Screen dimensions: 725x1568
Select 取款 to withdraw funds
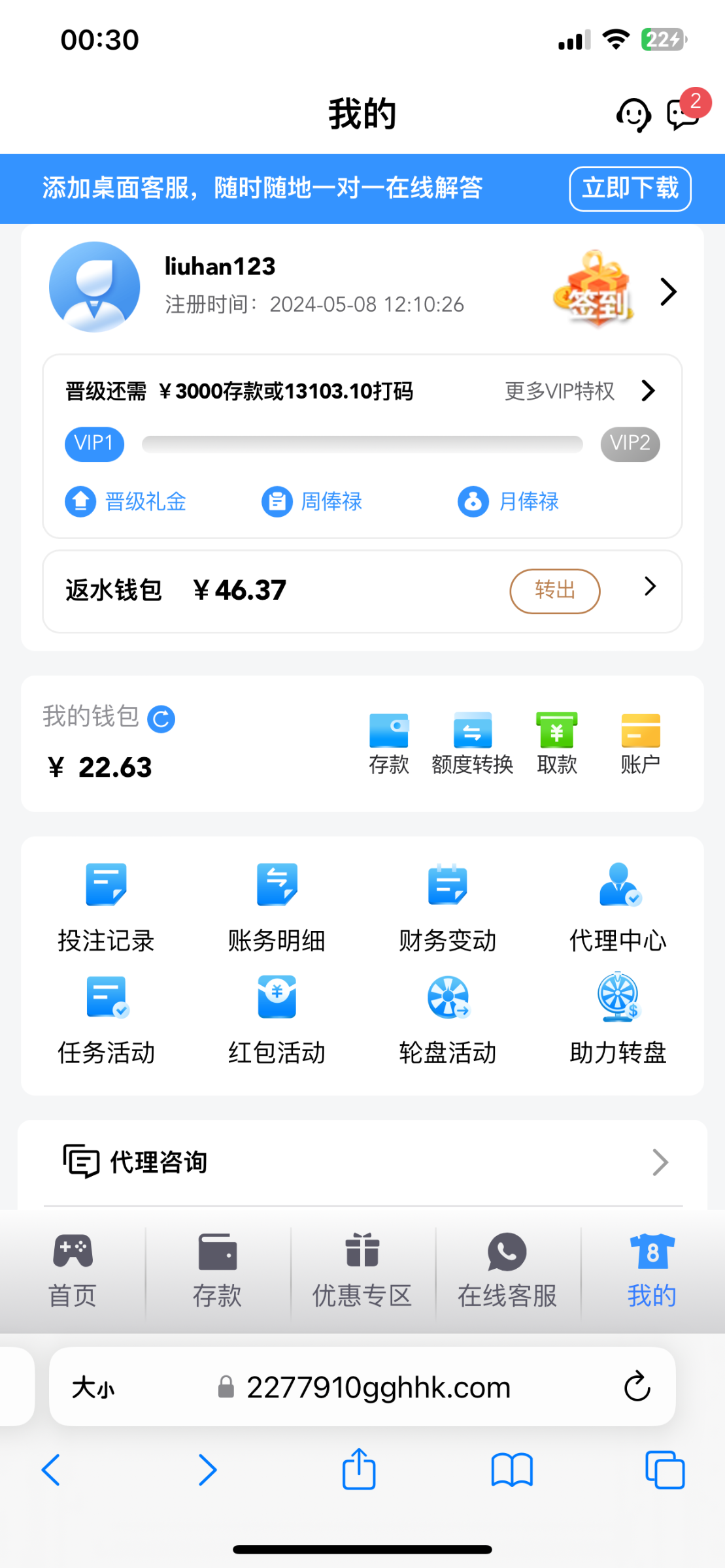point(556,743)
